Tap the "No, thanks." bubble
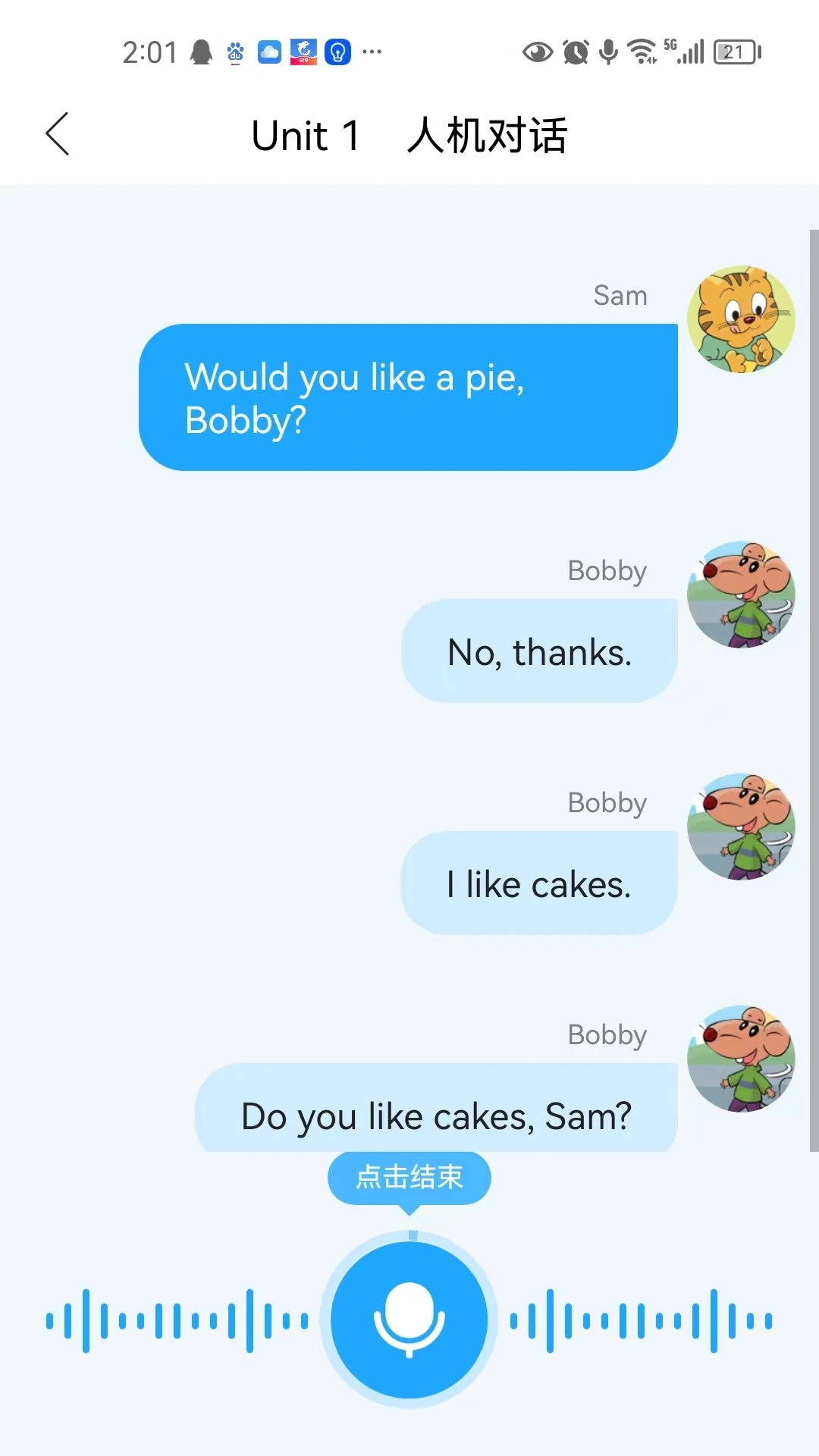 pyautogui.click(x=538, y=651)
